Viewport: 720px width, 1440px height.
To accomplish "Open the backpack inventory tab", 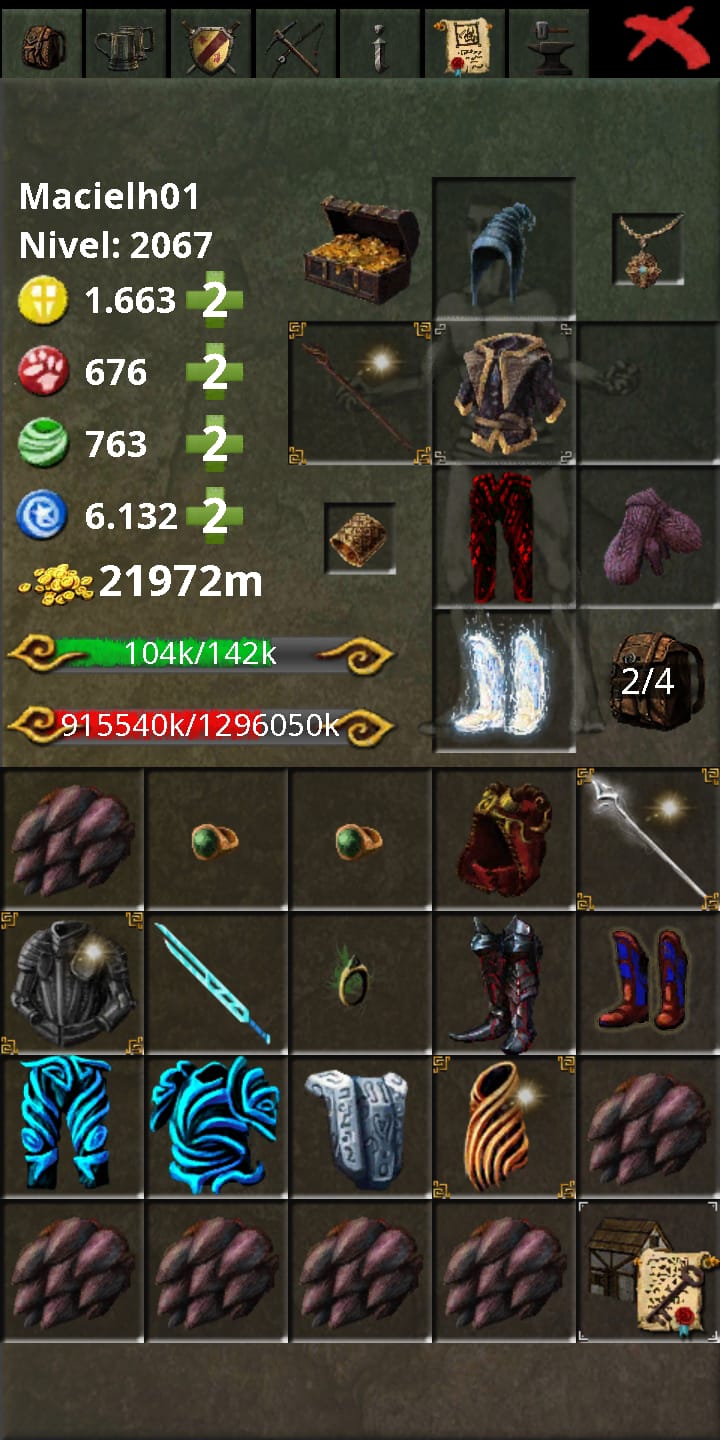I will click(x=42, y=44).
